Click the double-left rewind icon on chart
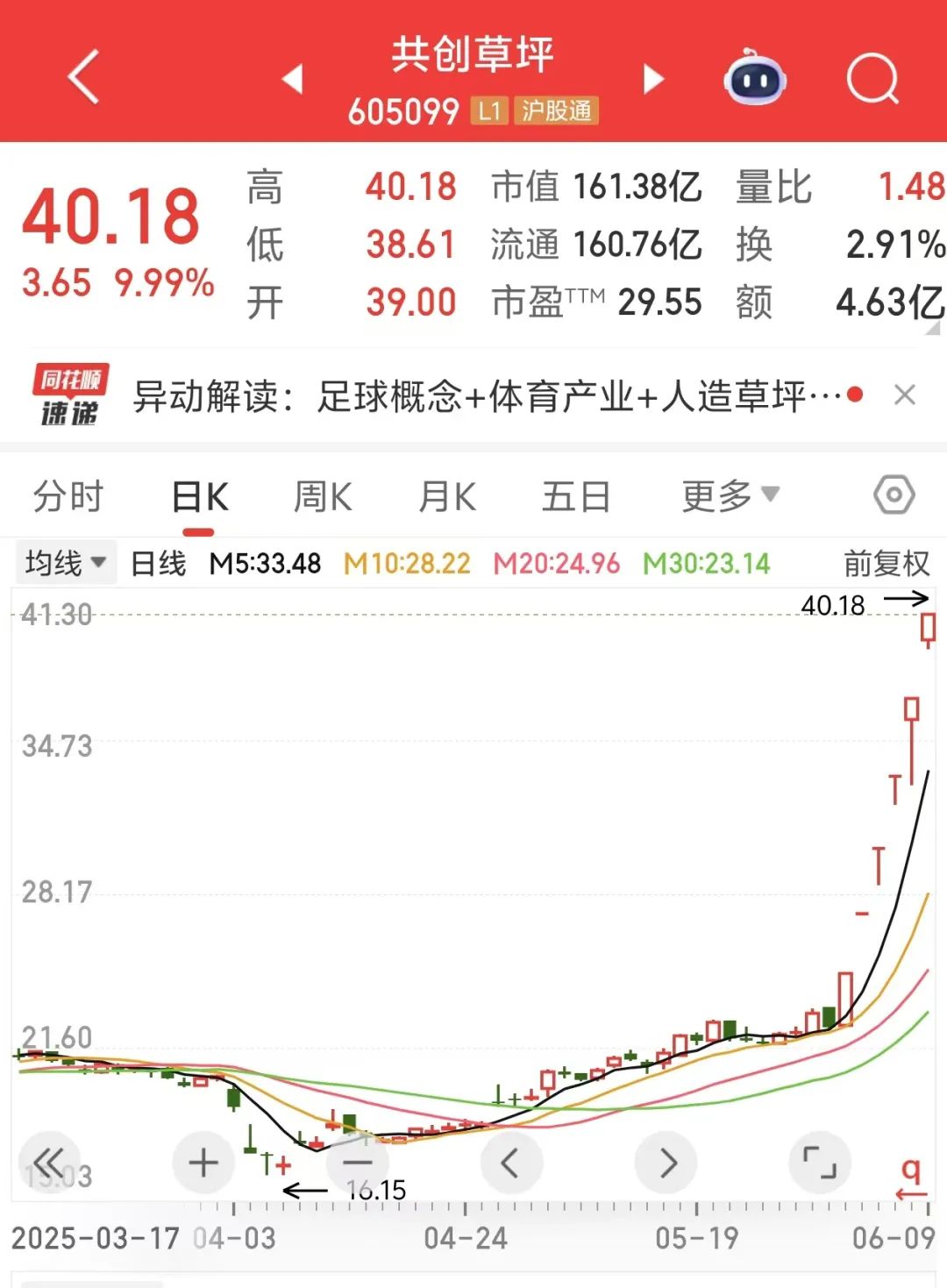Screen dimensions: 947x1288 (50, 1162)
